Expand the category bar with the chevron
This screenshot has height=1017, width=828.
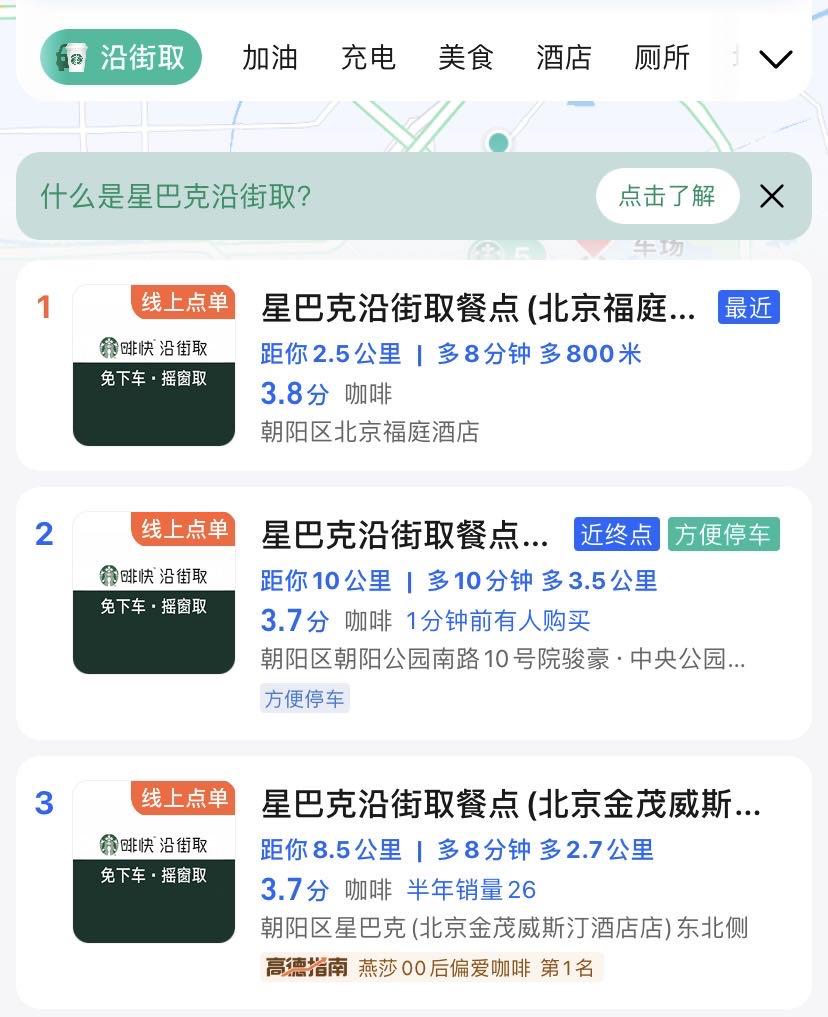pos(776,58)
